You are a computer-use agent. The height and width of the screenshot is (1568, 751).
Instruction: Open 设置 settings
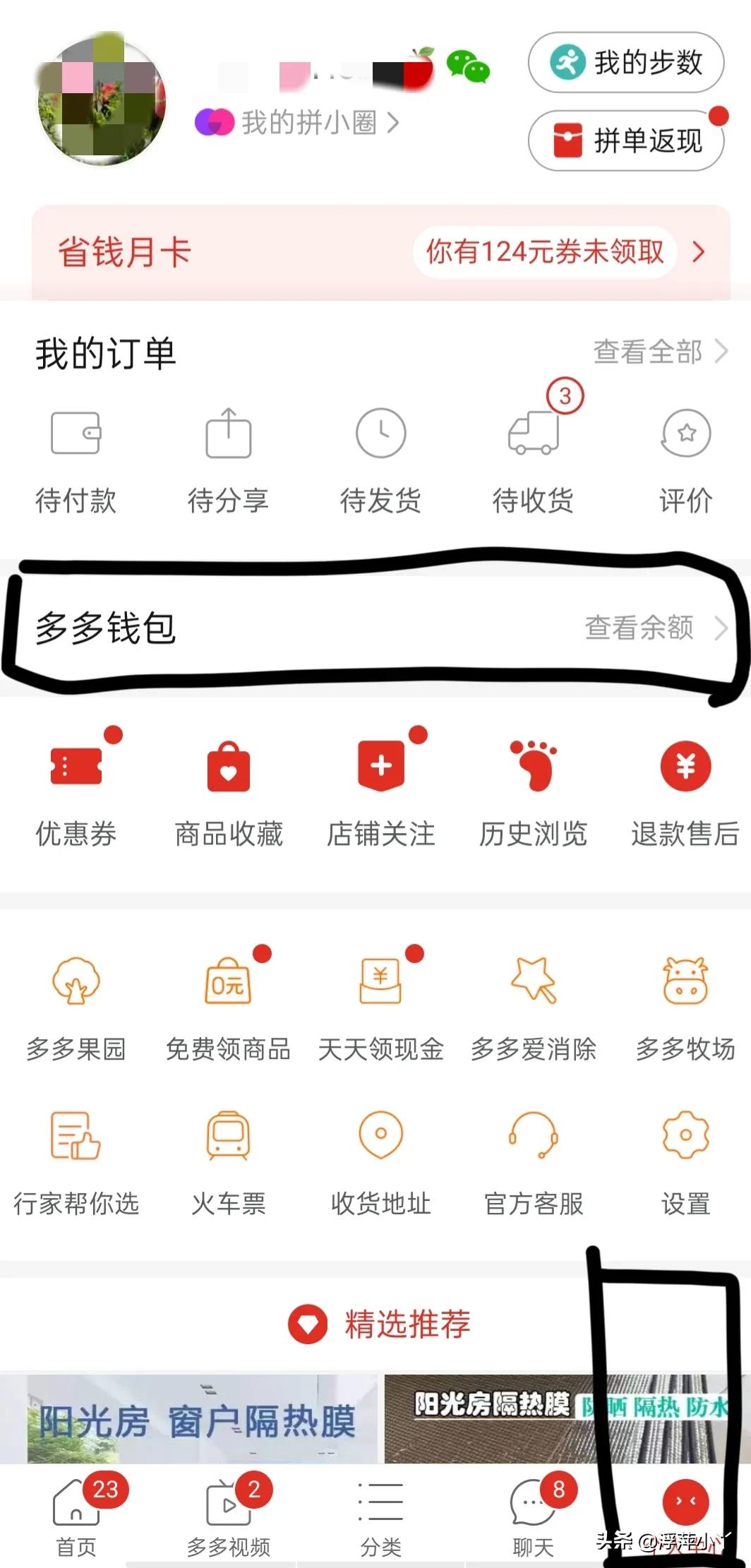pos(682,1161)
